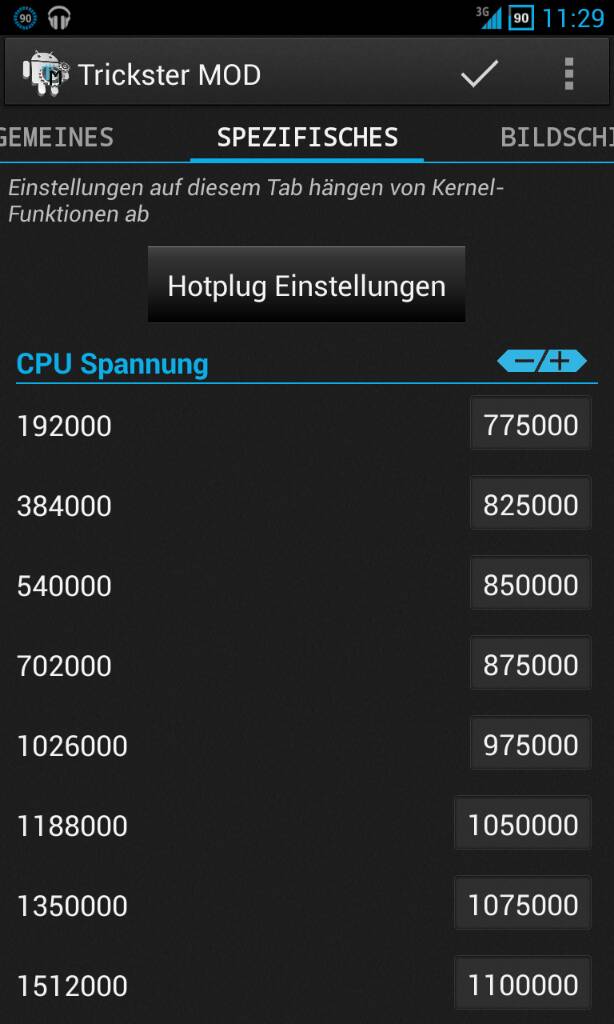The image size is (614, 1024).
Task: Edit voltage 825000 for 384000
Action: (530, 505)
